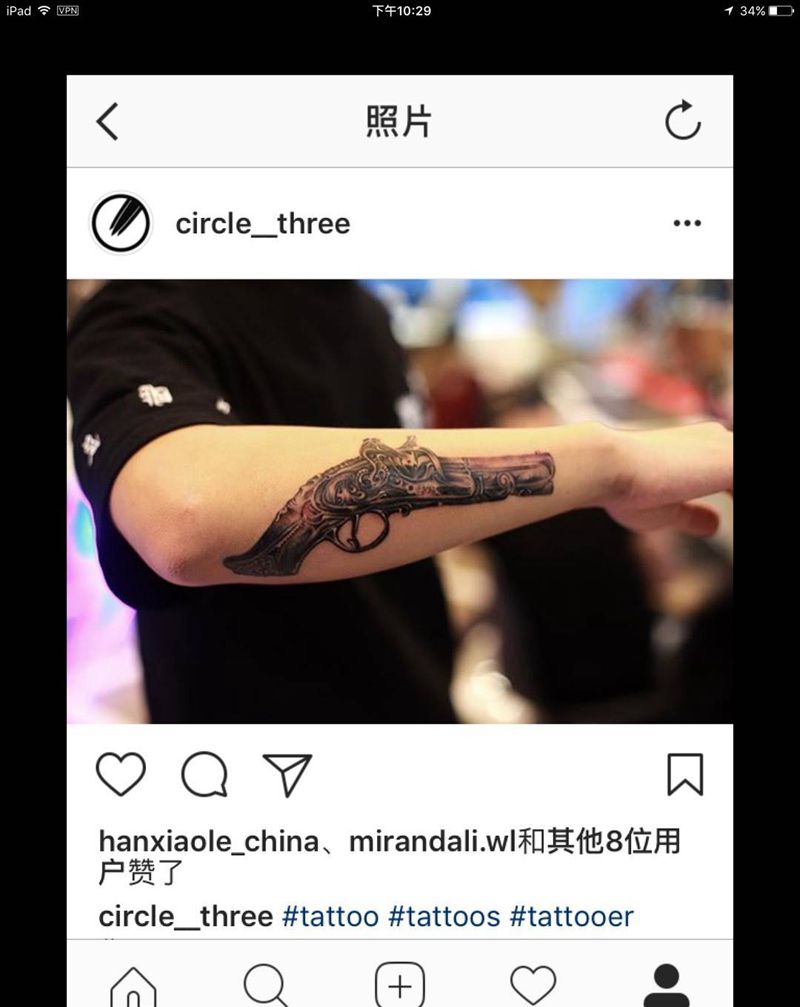The width and height of the screenshot is (800, 1007).
Task: Open the Activity heart tab
Action: tap(533, 984)
